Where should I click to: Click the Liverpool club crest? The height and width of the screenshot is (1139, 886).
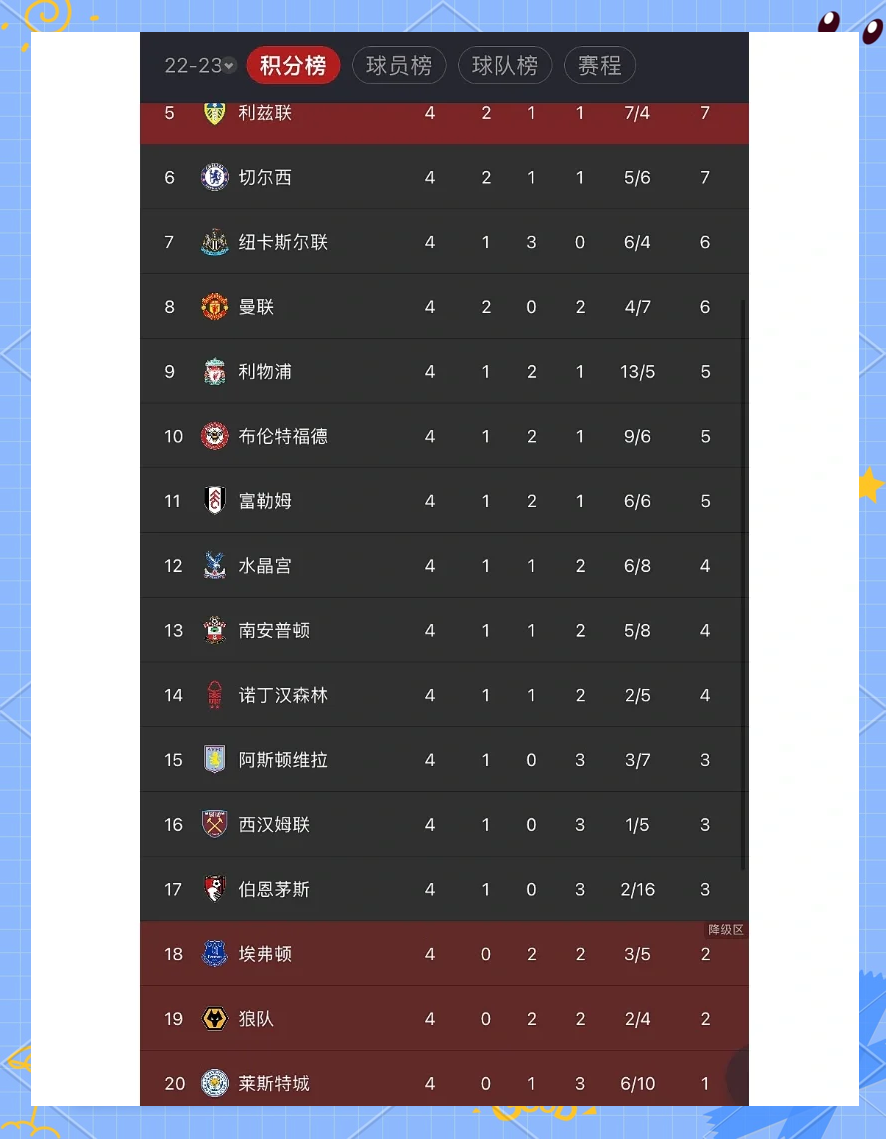214,371
